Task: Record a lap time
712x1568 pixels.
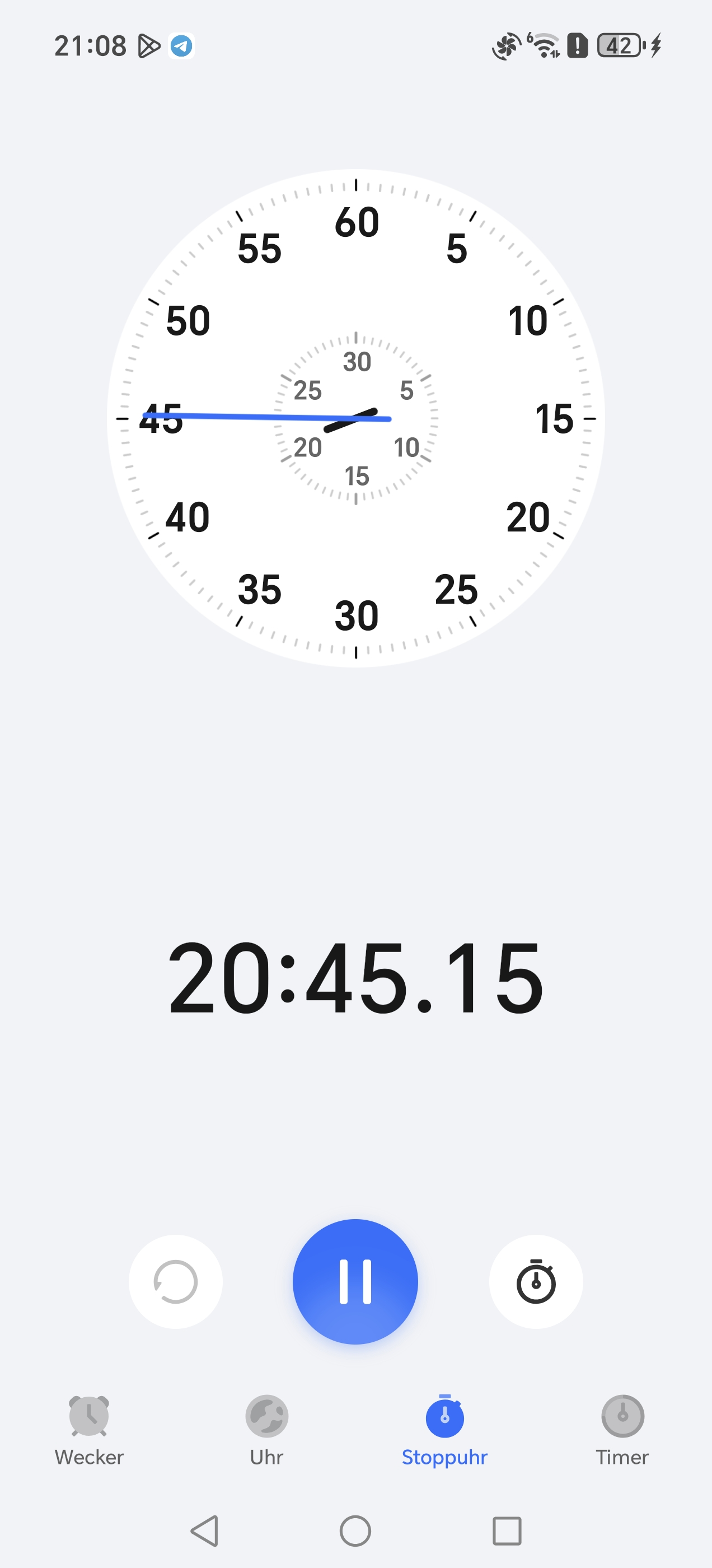Action: coord(536,1281)
